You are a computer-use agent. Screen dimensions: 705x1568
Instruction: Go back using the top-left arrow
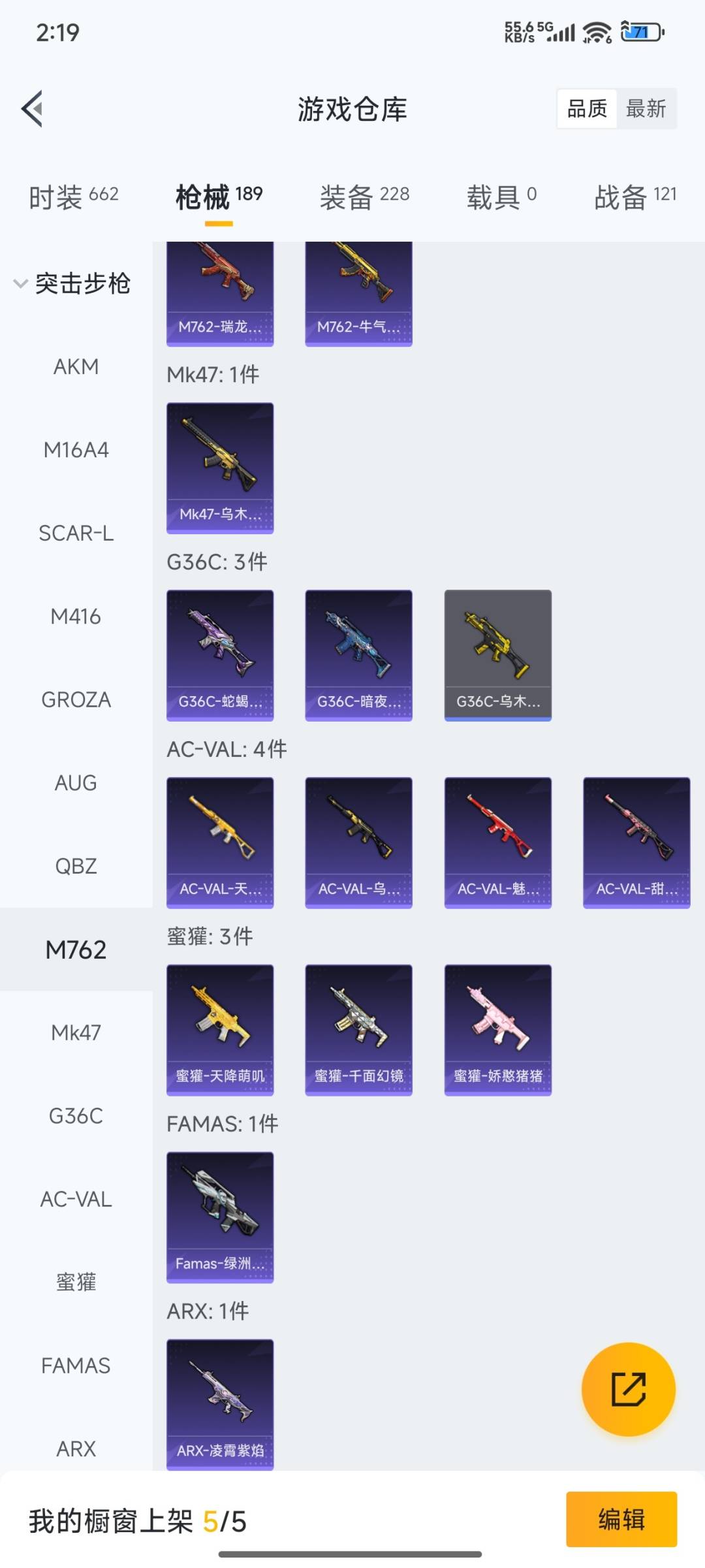coord(32,108)
